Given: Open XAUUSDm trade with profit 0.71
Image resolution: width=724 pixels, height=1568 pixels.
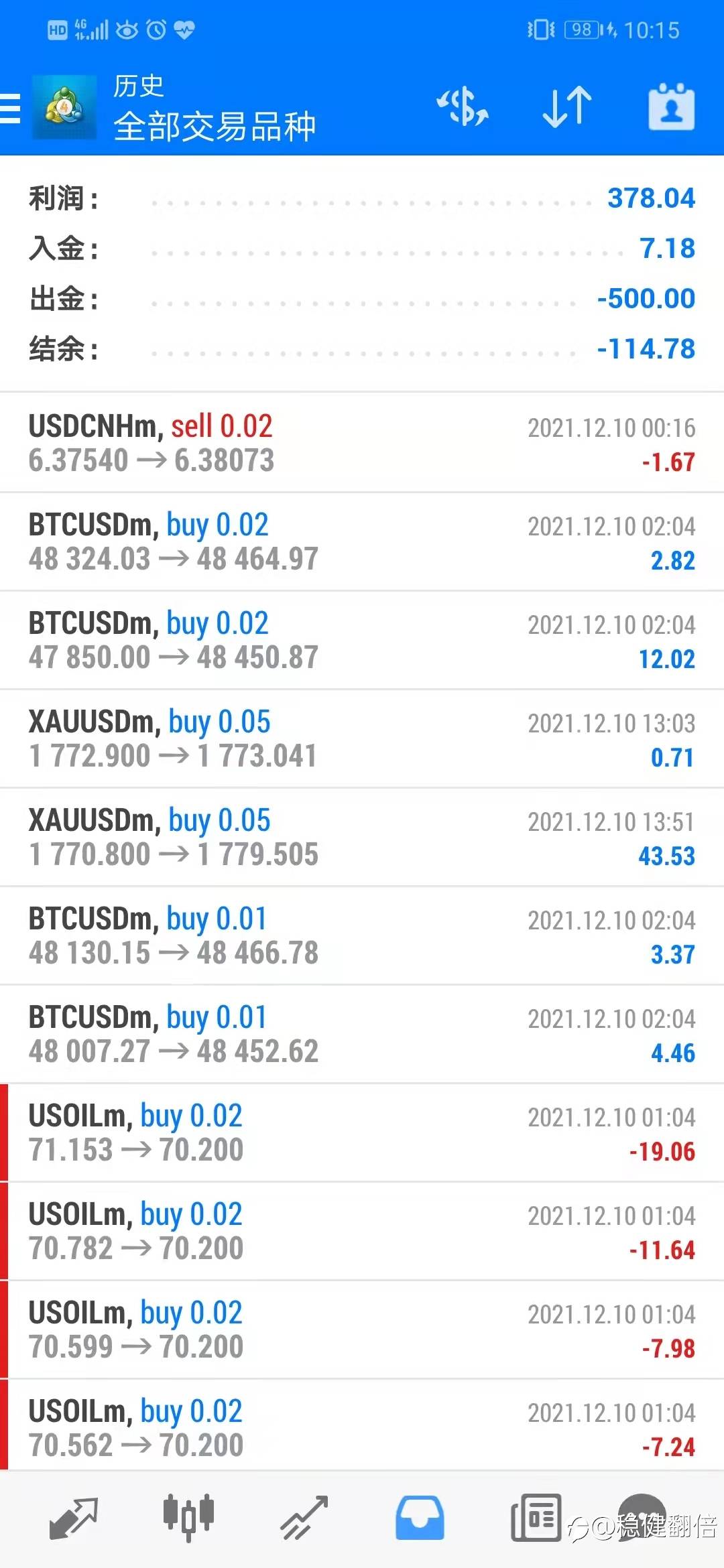Looking at the screenshot, I should pos(362,738).
